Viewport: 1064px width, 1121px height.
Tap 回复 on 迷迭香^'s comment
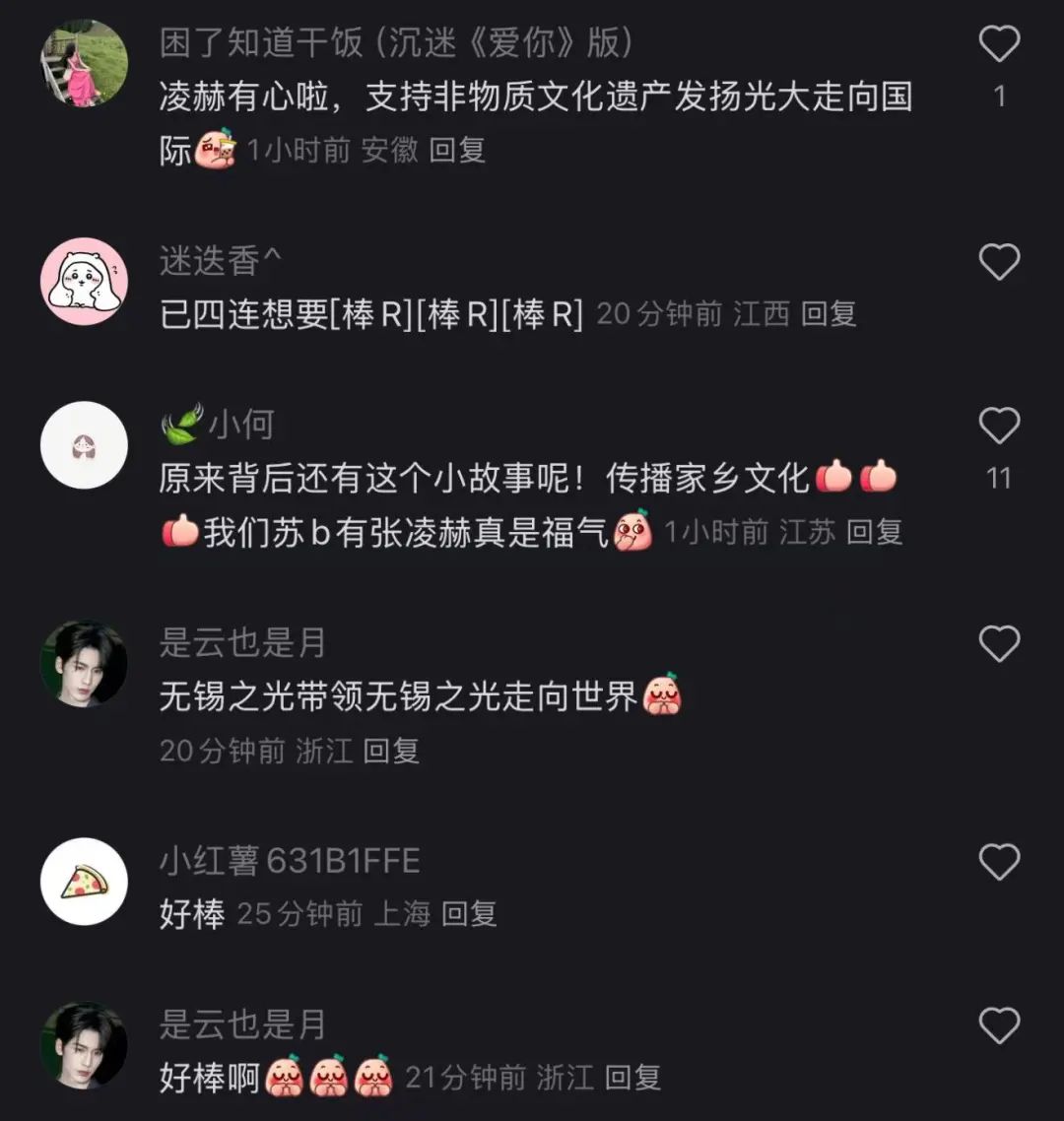(829, 314)
